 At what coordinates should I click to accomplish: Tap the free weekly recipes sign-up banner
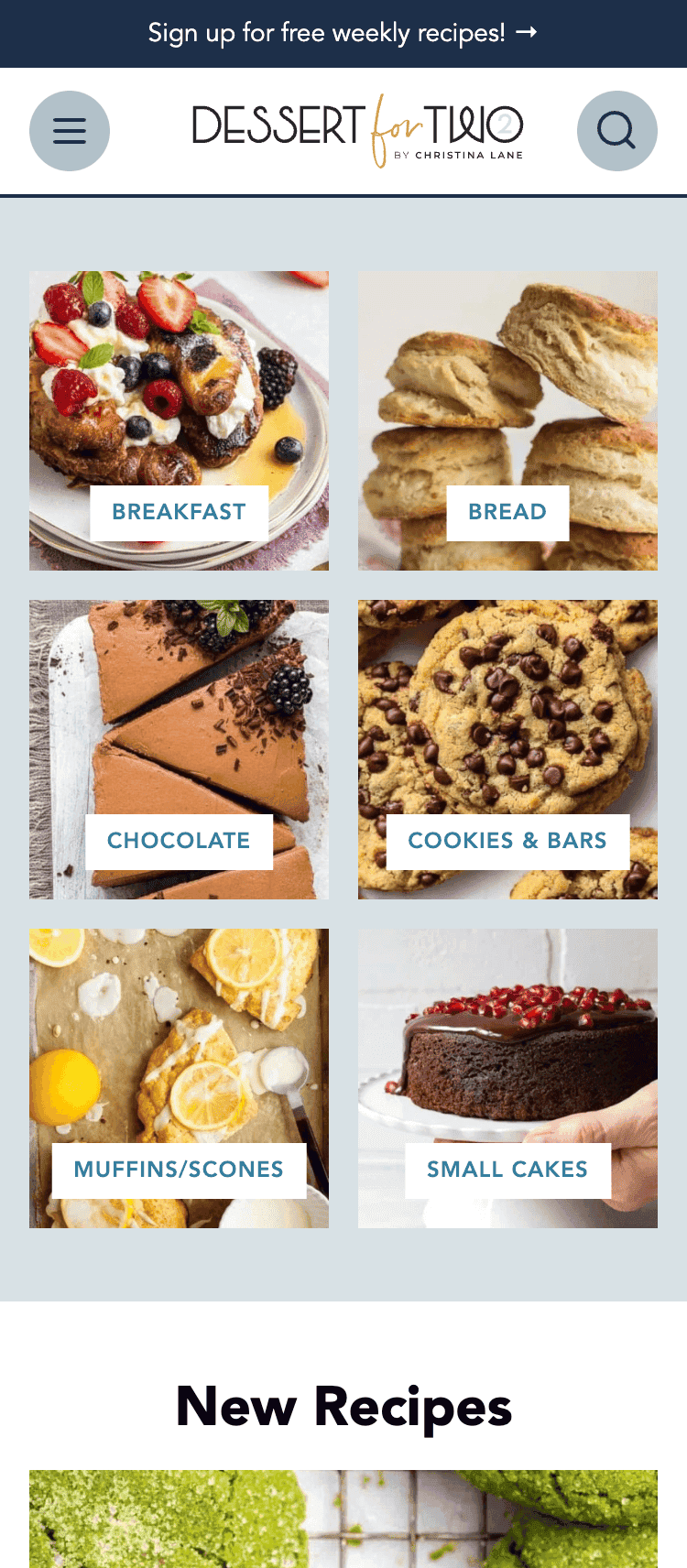click(343, 33)
